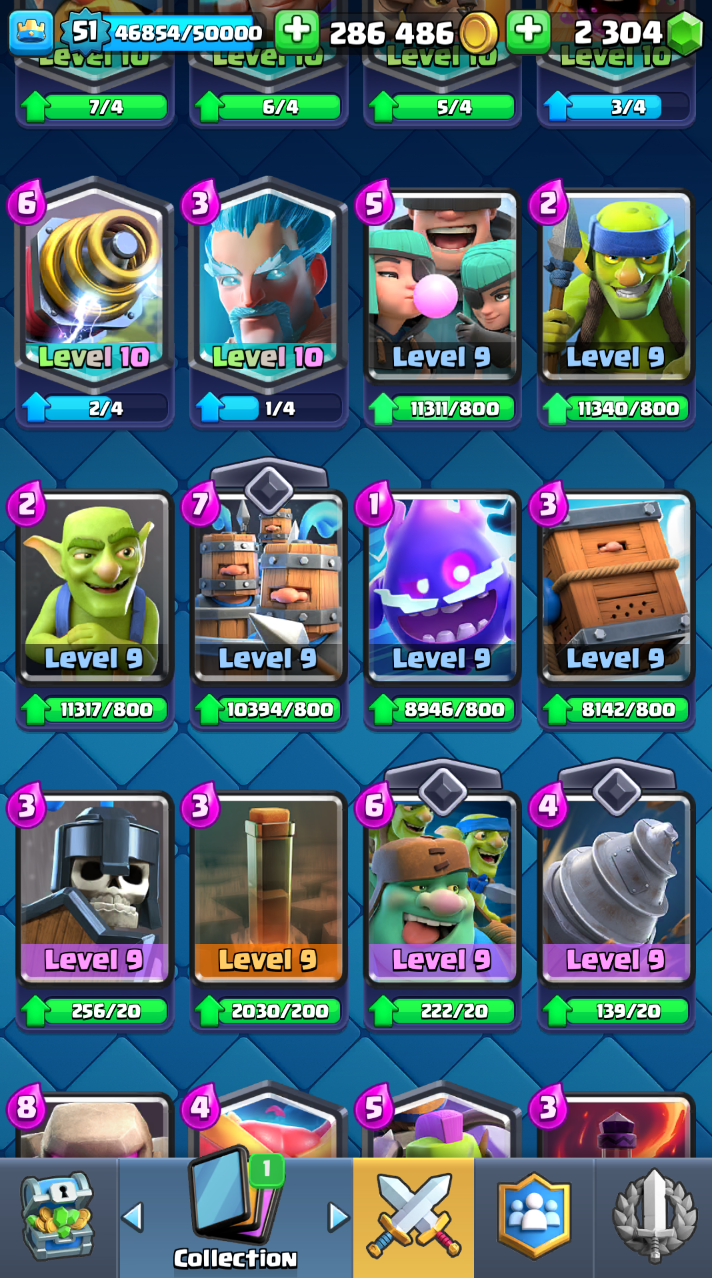Open the events sword laurel tab
The width and height of the screenshot is (712, 1278).
[x=654, y=1218]
